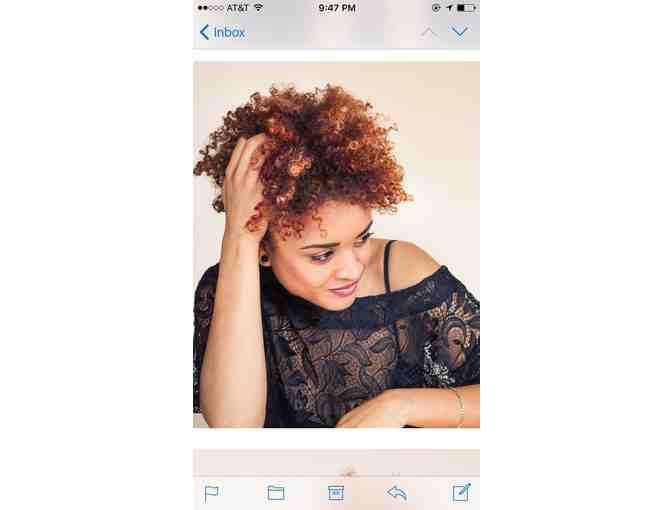
Task: Go back to the Inbox
Action: 222,32
